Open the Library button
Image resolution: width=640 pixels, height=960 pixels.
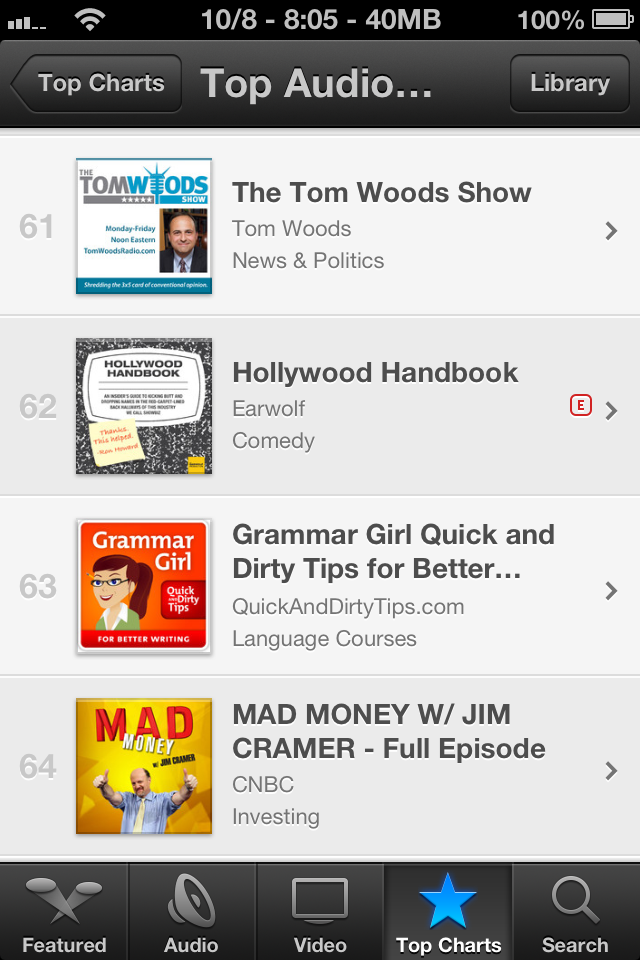(x=570, y=83)
